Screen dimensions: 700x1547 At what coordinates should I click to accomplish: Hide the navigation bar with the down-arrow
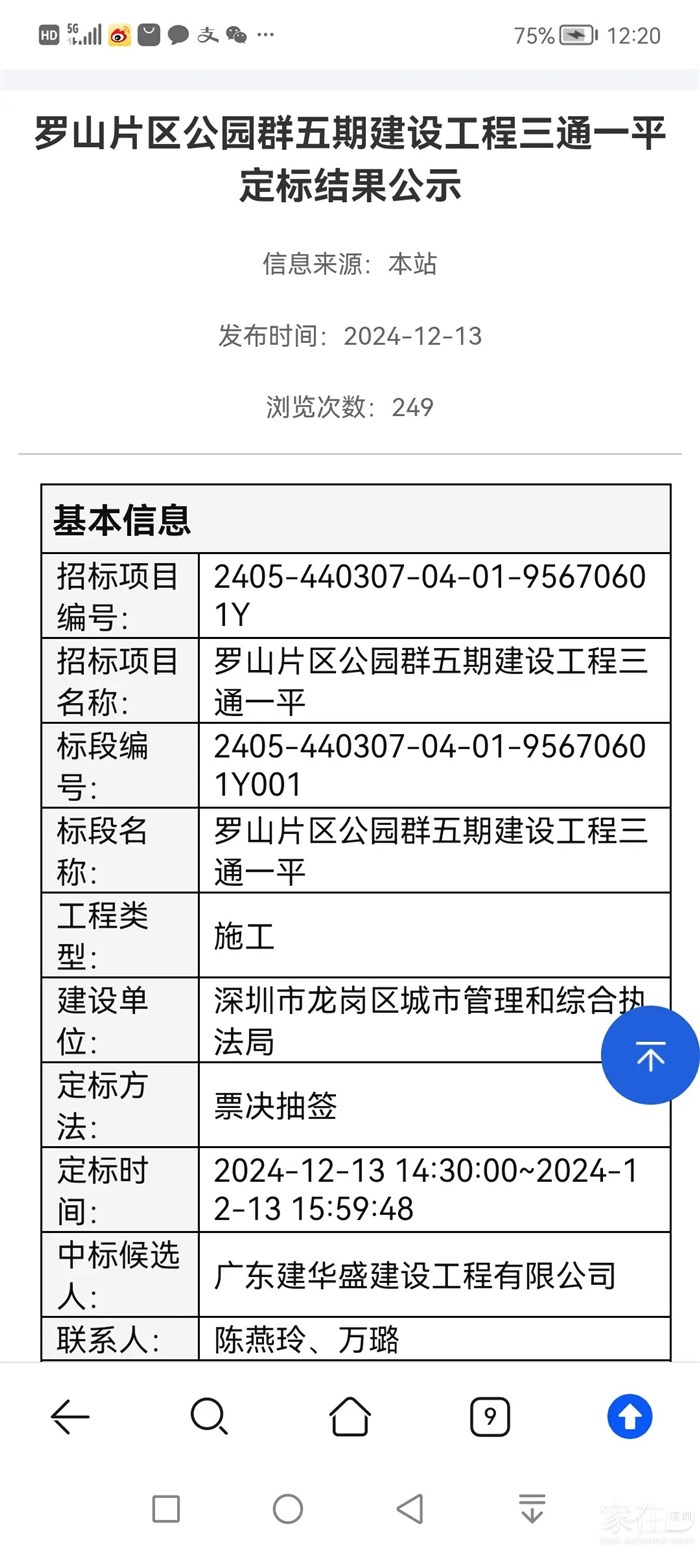[532, 1508]
